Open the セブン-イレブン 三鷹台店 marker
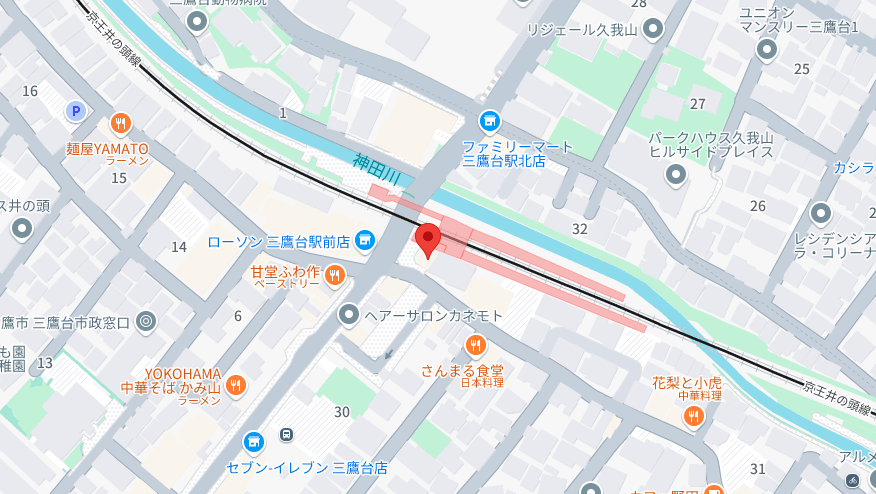Screen dimensions: 876x494 click(x=254, y=441)
